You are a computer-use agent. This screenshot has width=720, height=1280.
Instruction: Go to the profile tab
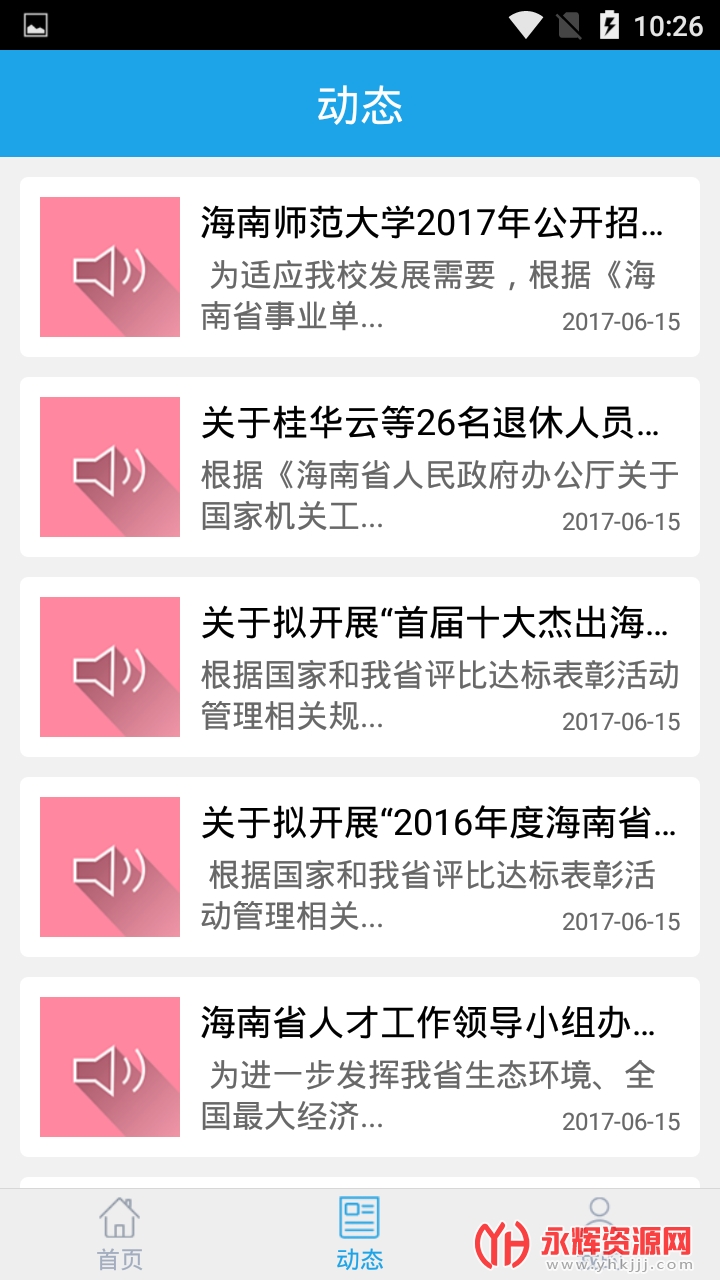coord(599,1220)
